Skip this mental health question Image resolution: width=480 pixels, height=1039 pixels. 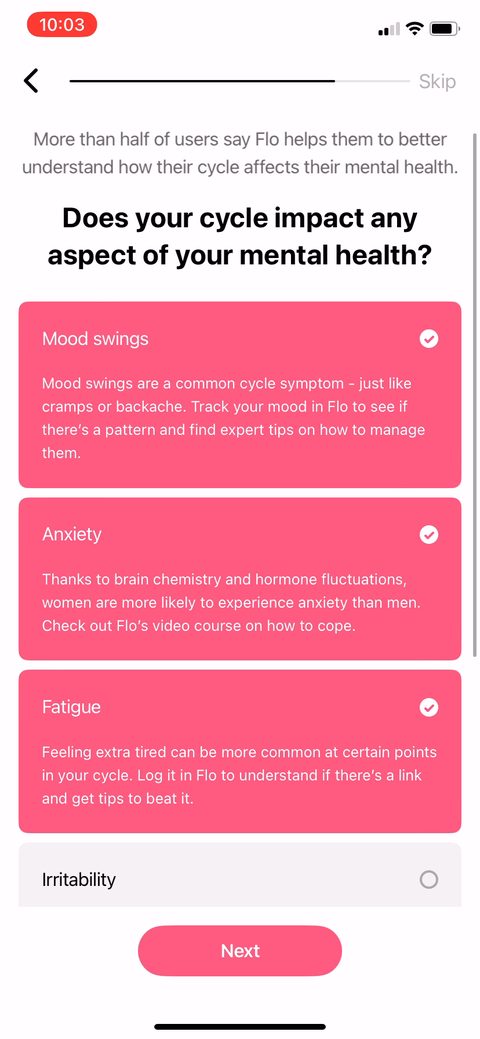(437, 82)
